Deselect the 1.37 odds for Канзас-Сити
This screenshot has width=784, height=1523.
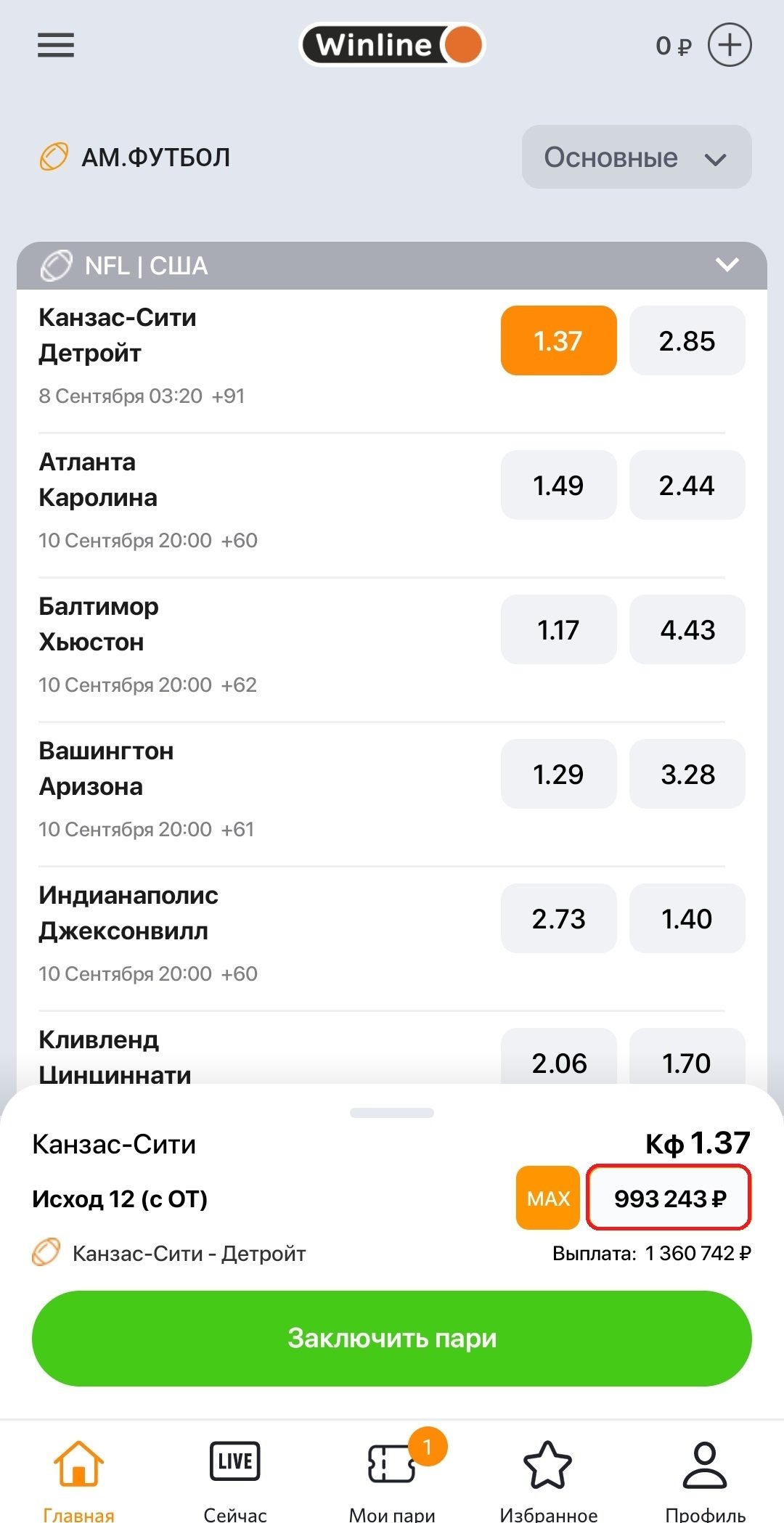click(x=558, y=340)
